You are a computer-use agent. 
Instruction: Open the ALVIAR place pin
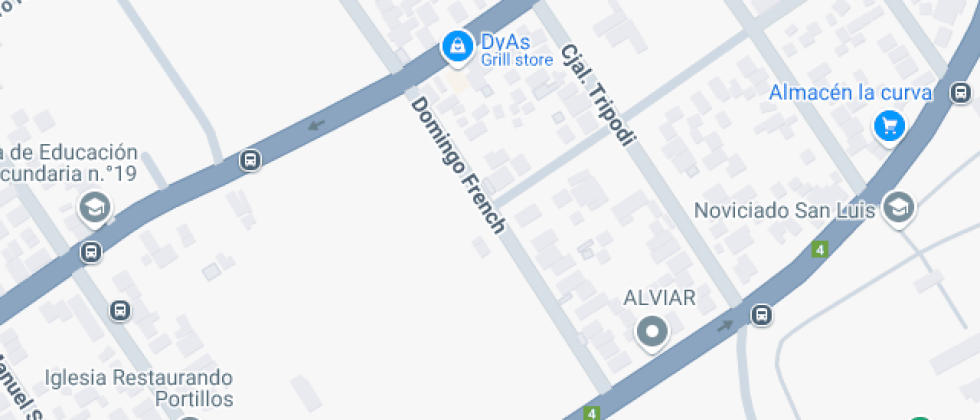click(x=652, y=332)
